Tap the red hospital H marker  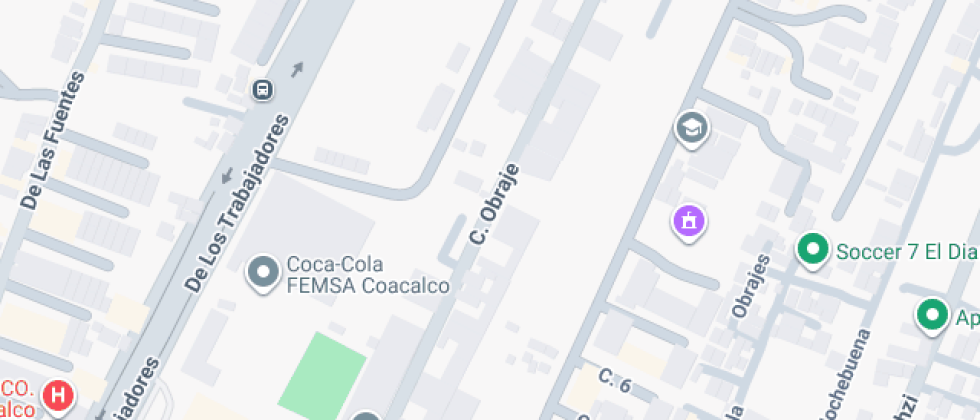click(x=59, y=396)
